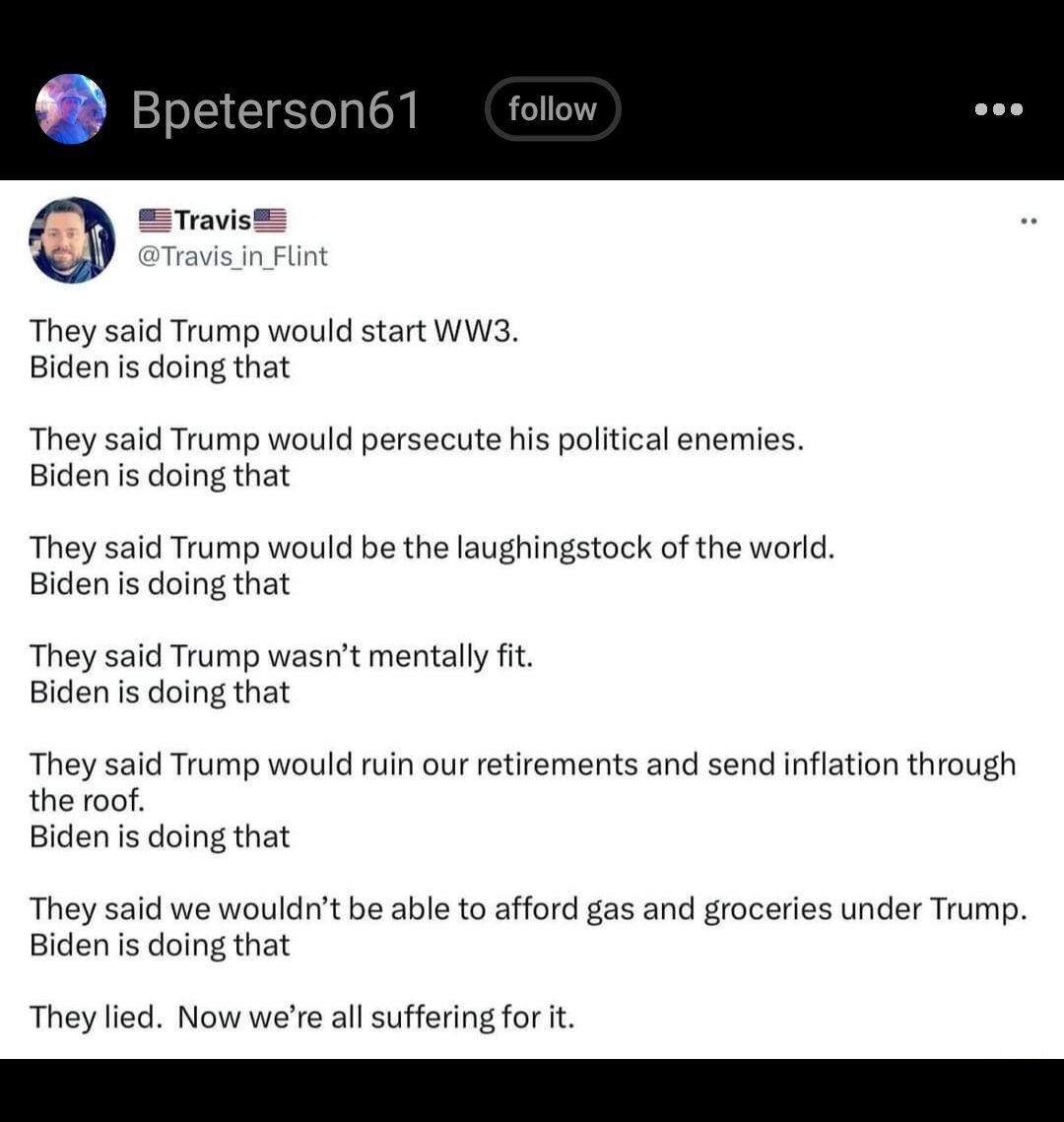Open the poster options dropdown at top right
The image size is (1064, 1122).
[998, 109]
